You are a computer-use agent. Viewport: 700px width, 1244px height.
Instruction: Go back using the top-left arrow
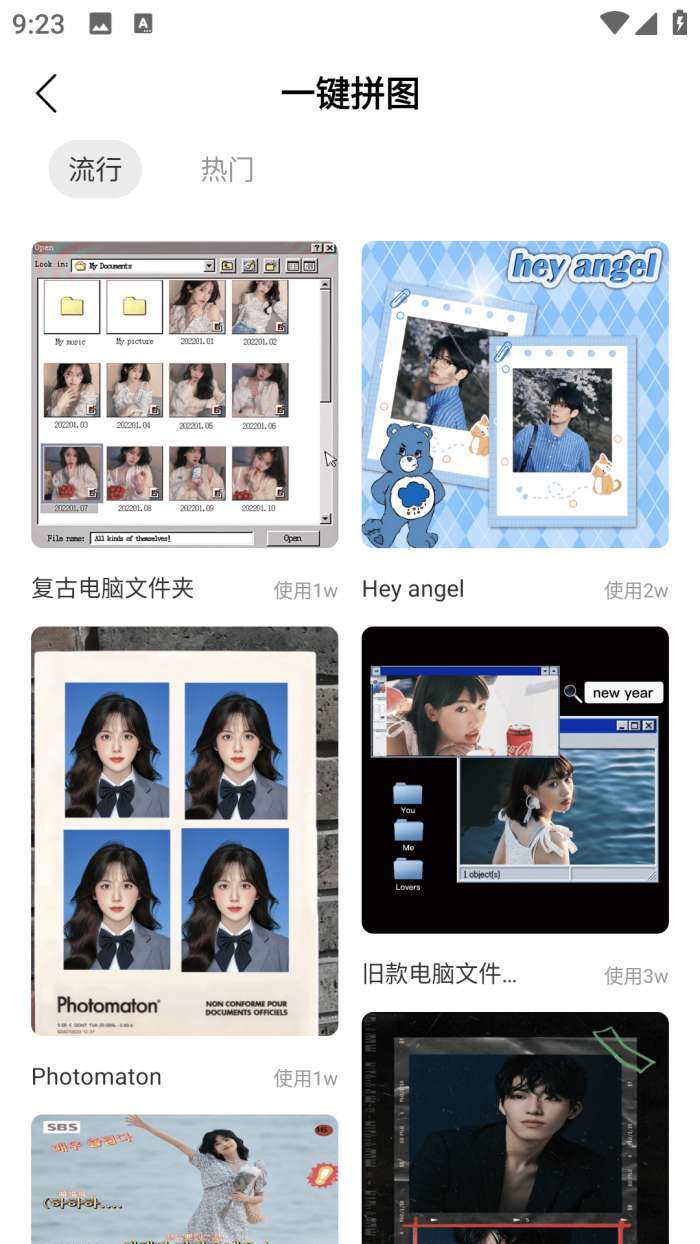click(46, 93)
